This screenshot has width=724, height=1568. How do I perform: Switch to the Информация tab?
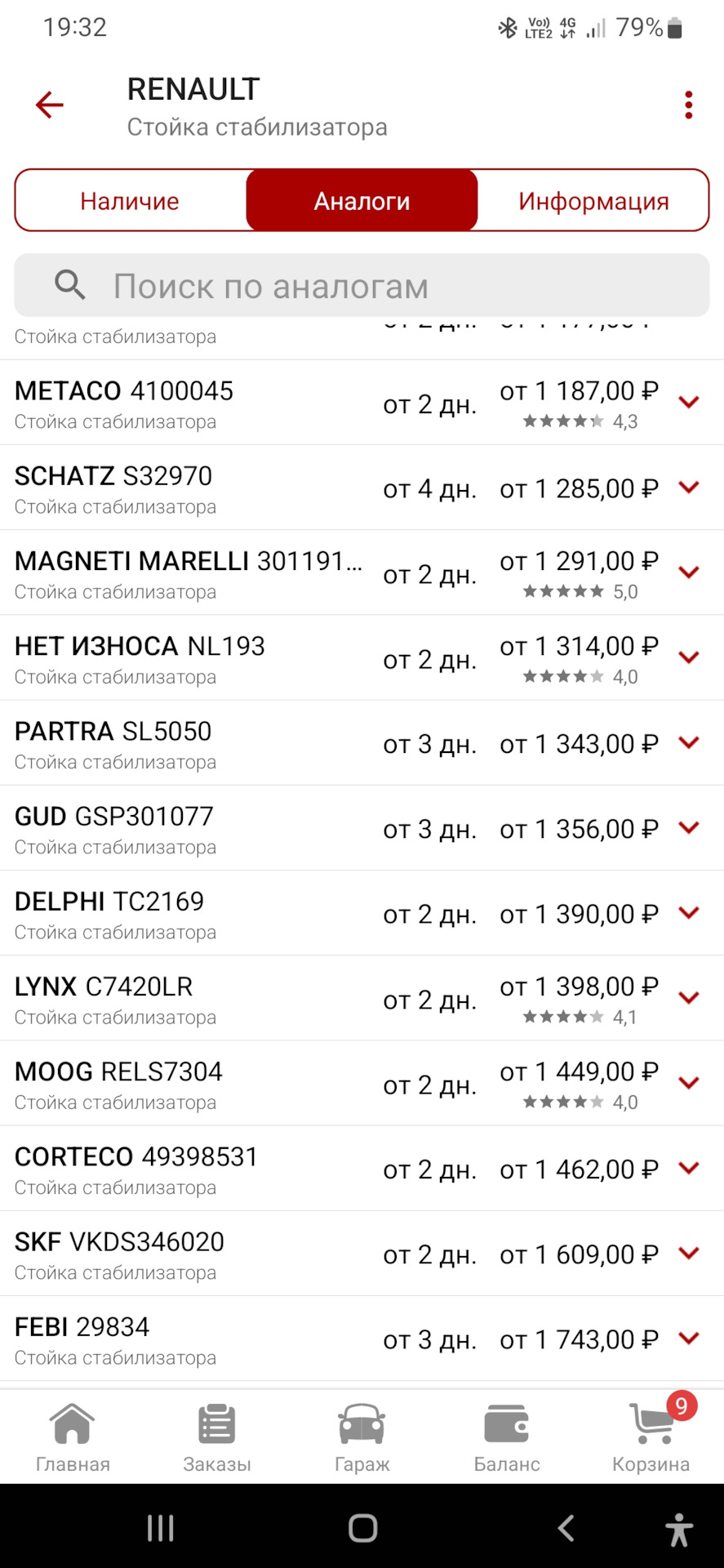pos(593,201)
